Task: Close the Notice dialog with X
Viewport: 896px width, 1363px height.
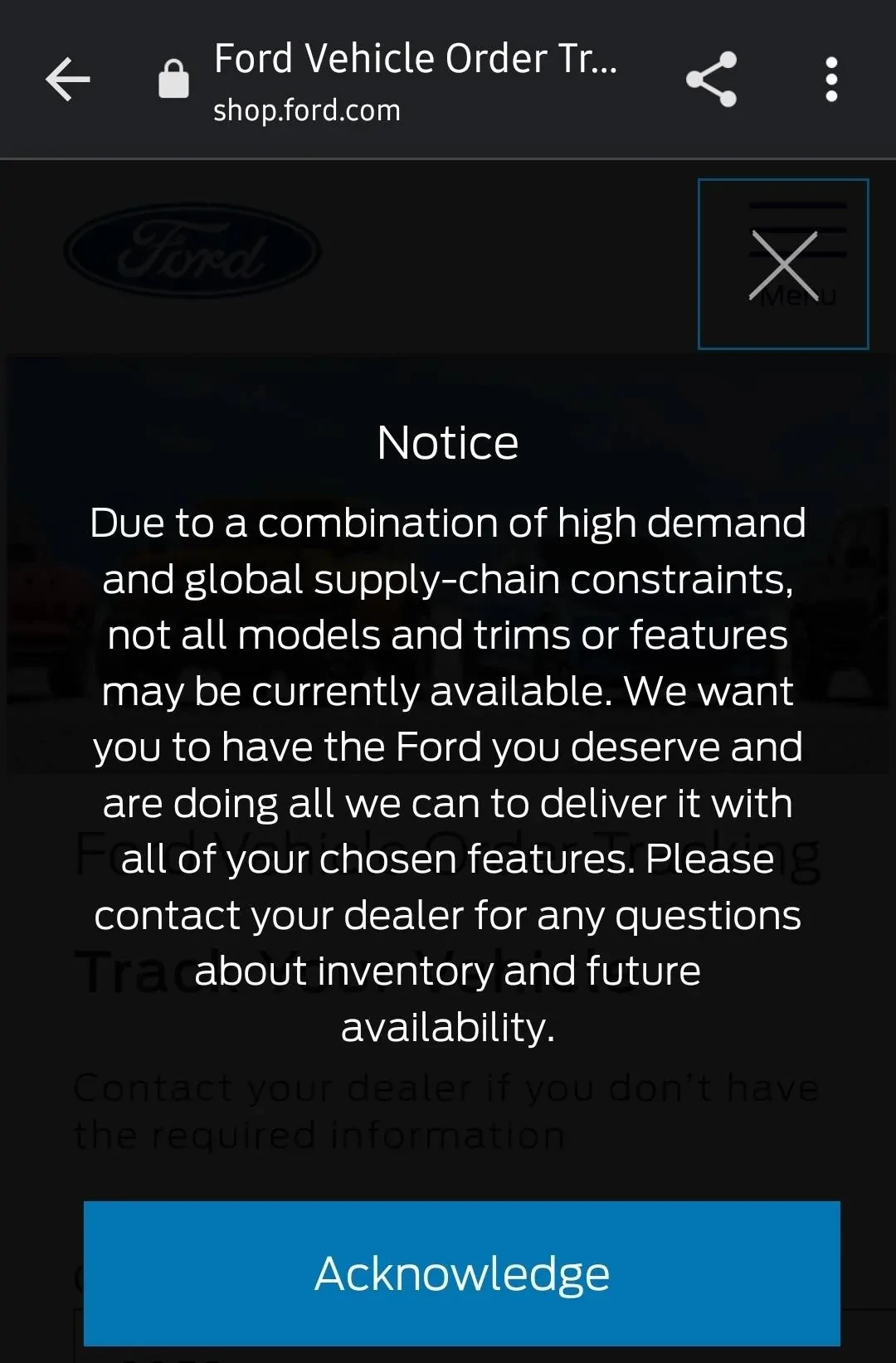Action: tap(783, 265)
